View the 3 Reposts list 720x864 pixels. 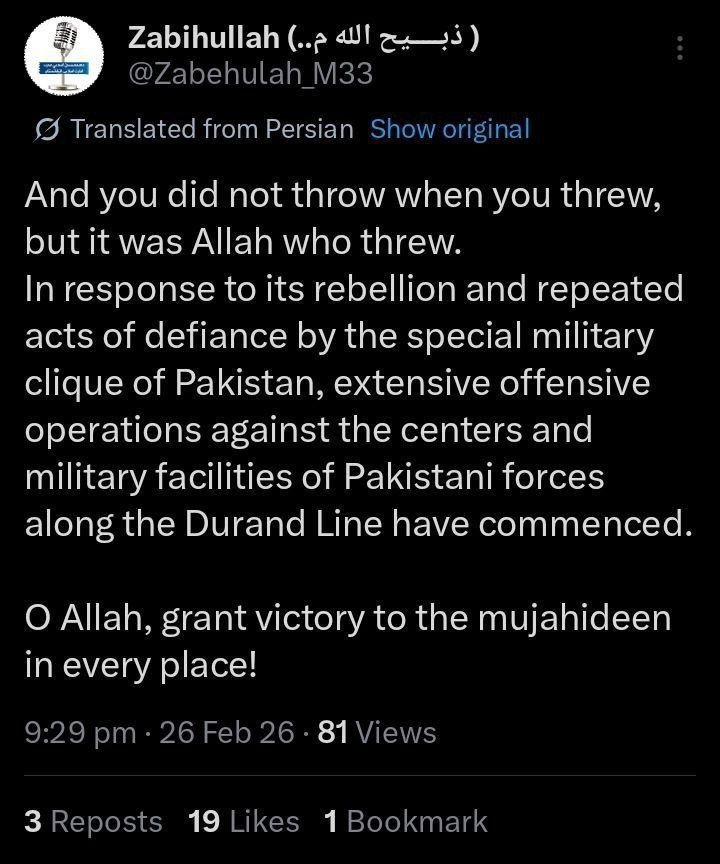[93, 821]
